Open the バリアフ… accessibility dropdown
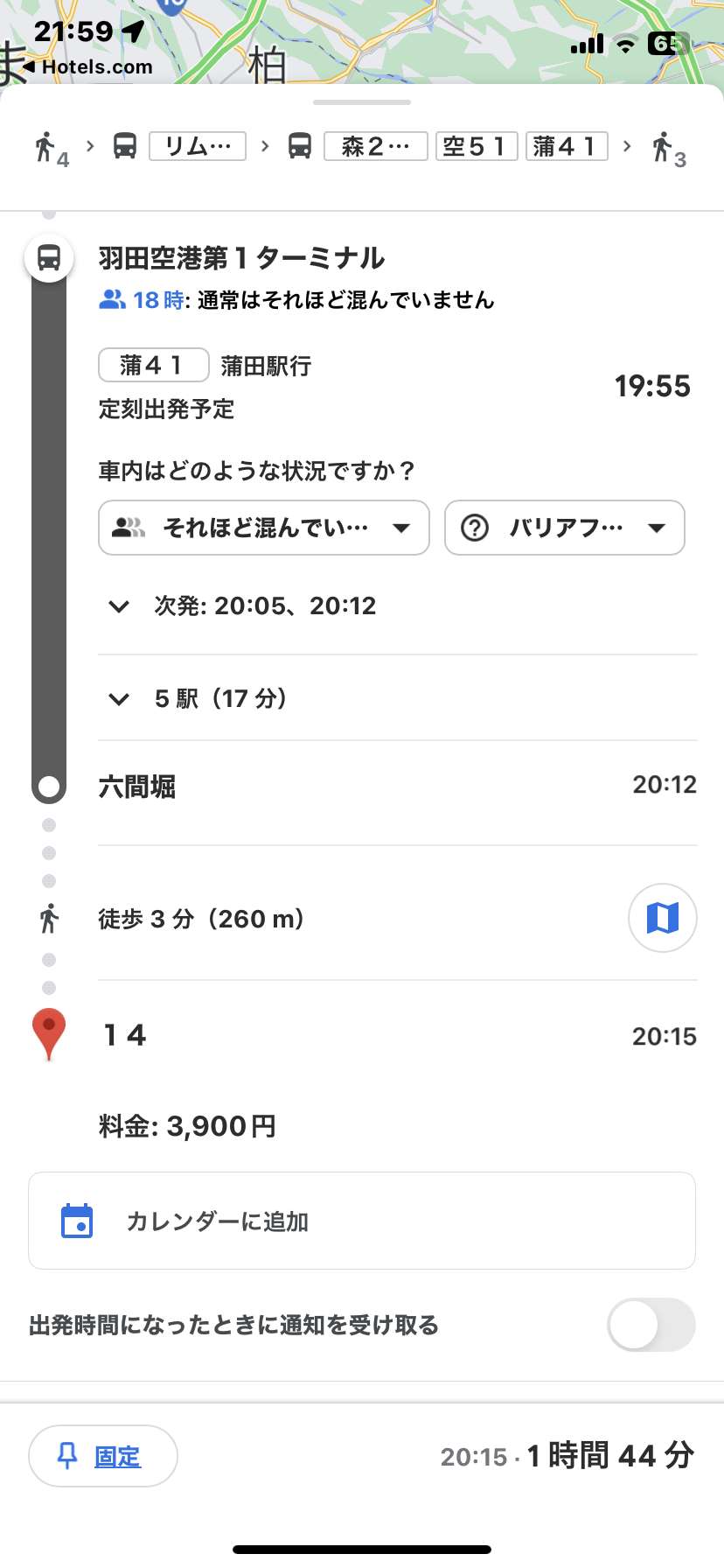 565,528
